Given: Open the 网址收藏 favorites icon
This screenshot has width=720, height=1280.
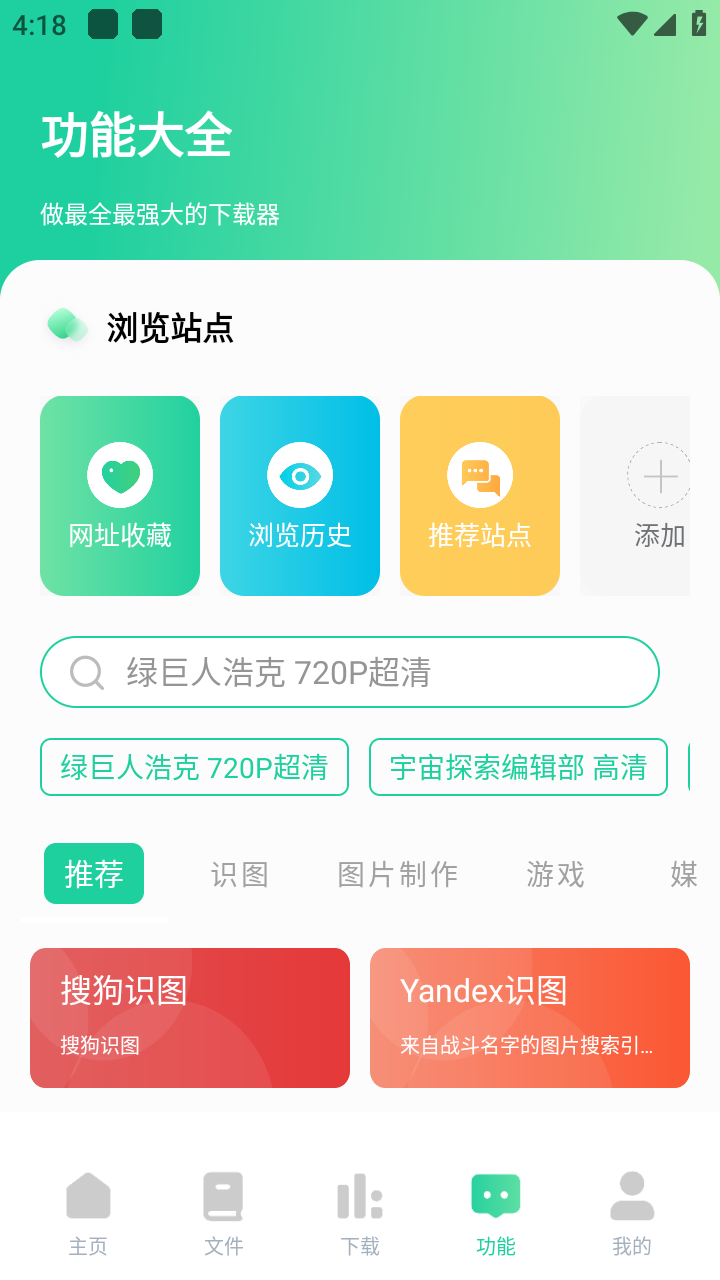Looking at the screenshot, I should click(119, 473).
